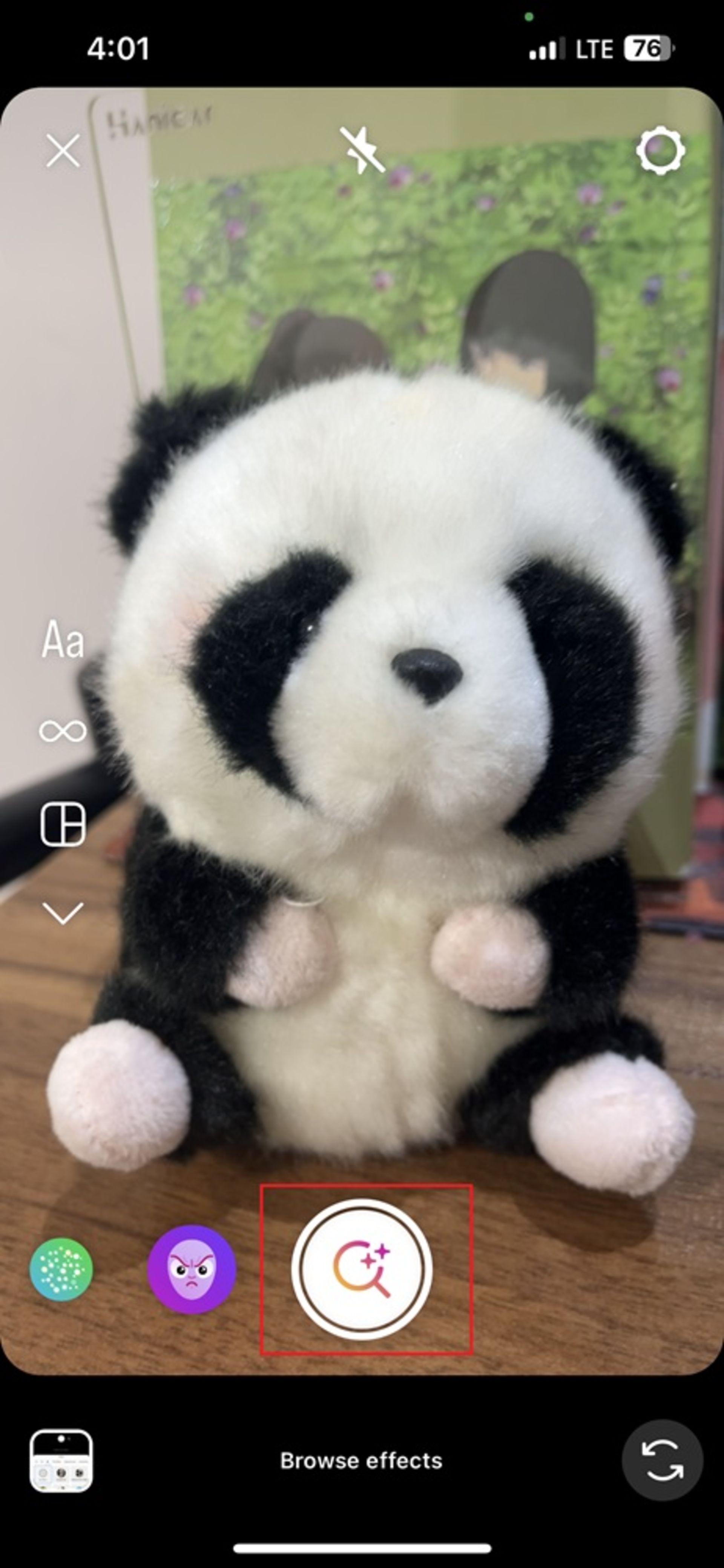The width and height of the screenshot is (724, 1568).
Task: Toggle the camera flash
Action: 362,150
